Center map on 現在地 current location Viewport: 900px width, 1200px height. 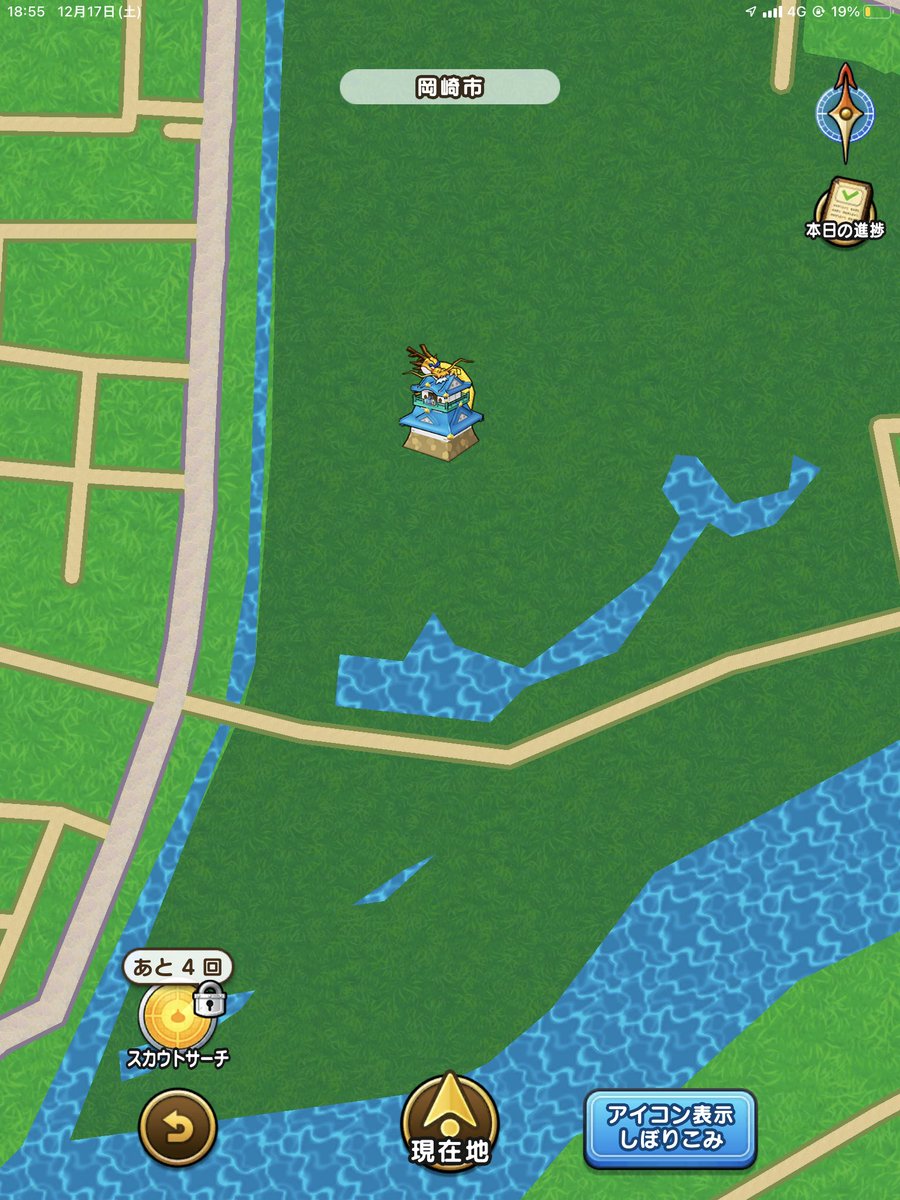pos(449,1122)
